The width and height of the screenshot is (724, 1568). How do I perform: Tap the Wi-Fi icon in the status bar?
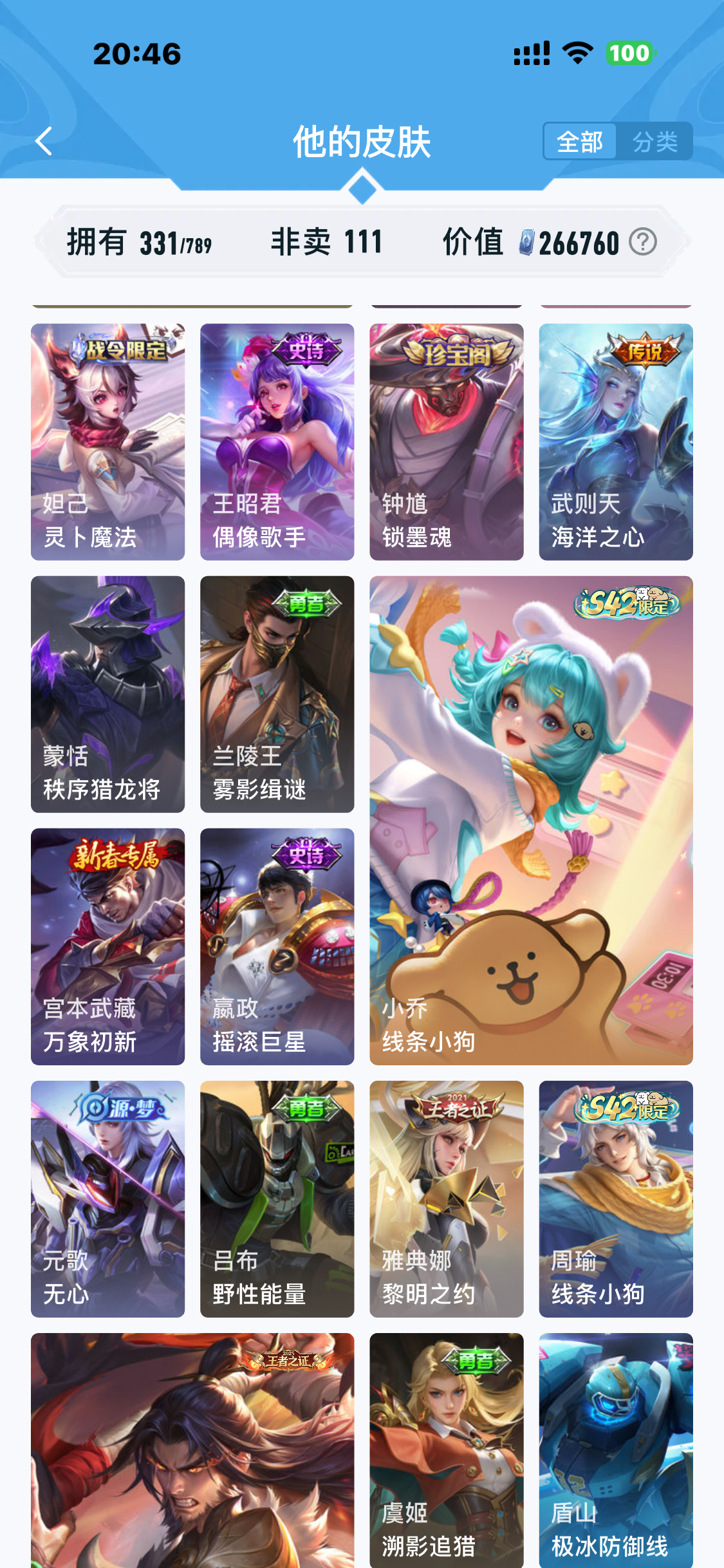(x=576, y=53)
